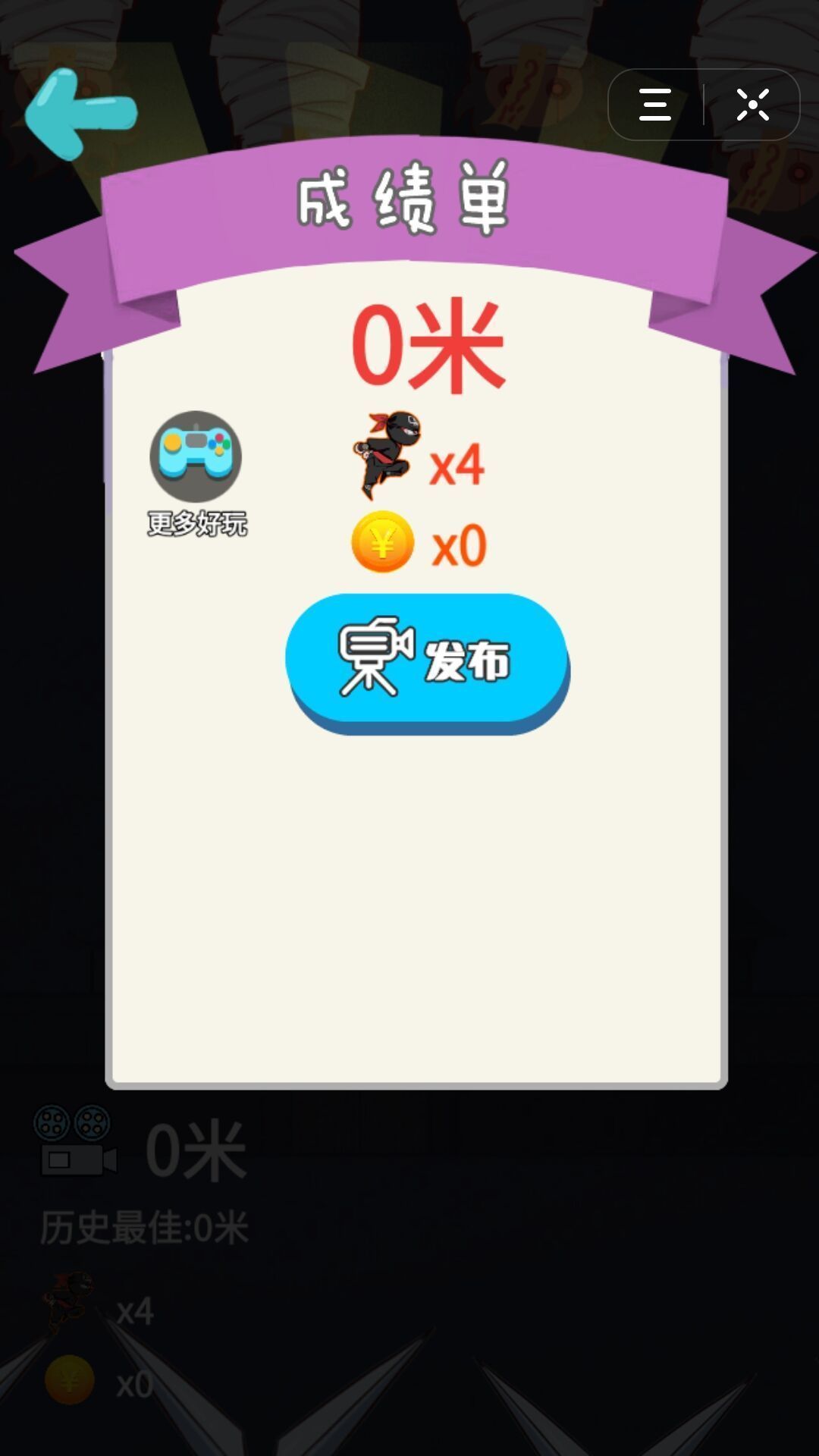Open the mini program menu icon
Viewport: 819px width, 1456px height.
[x=655, y=105]
